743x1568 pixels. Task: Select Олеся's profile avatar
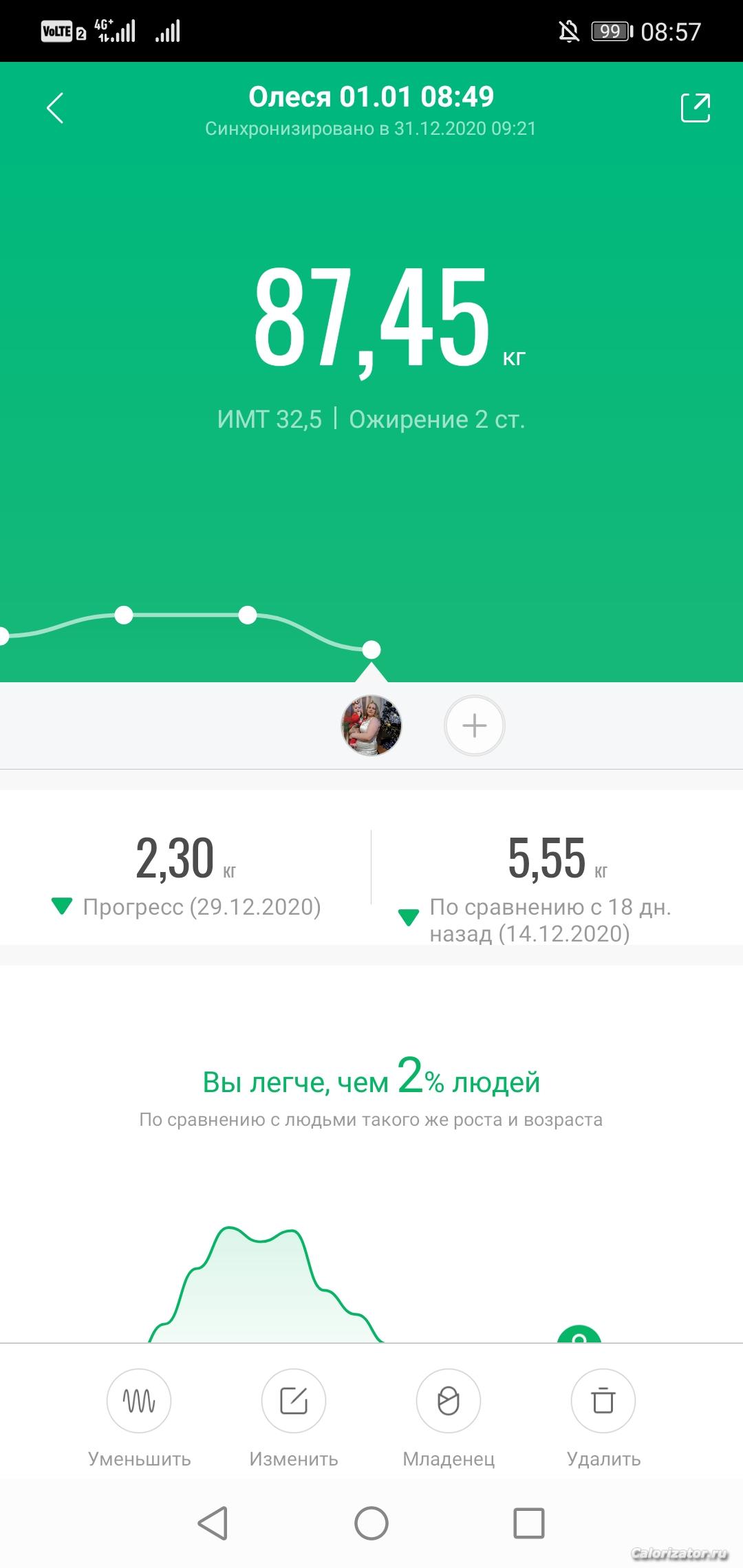[x=371, y=726]
